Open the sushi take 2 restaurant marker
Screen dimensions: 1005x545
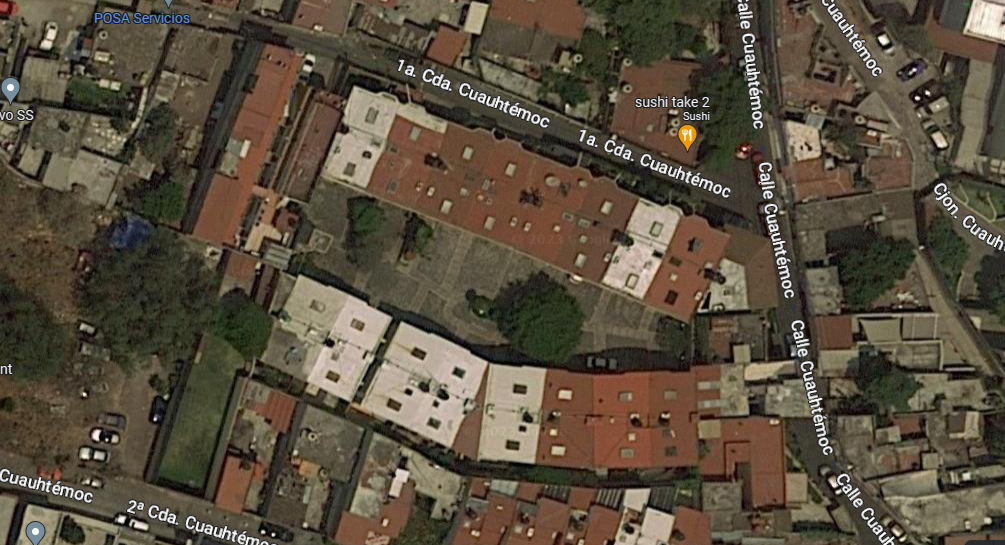pyautogui.click(x=687, y=137)
